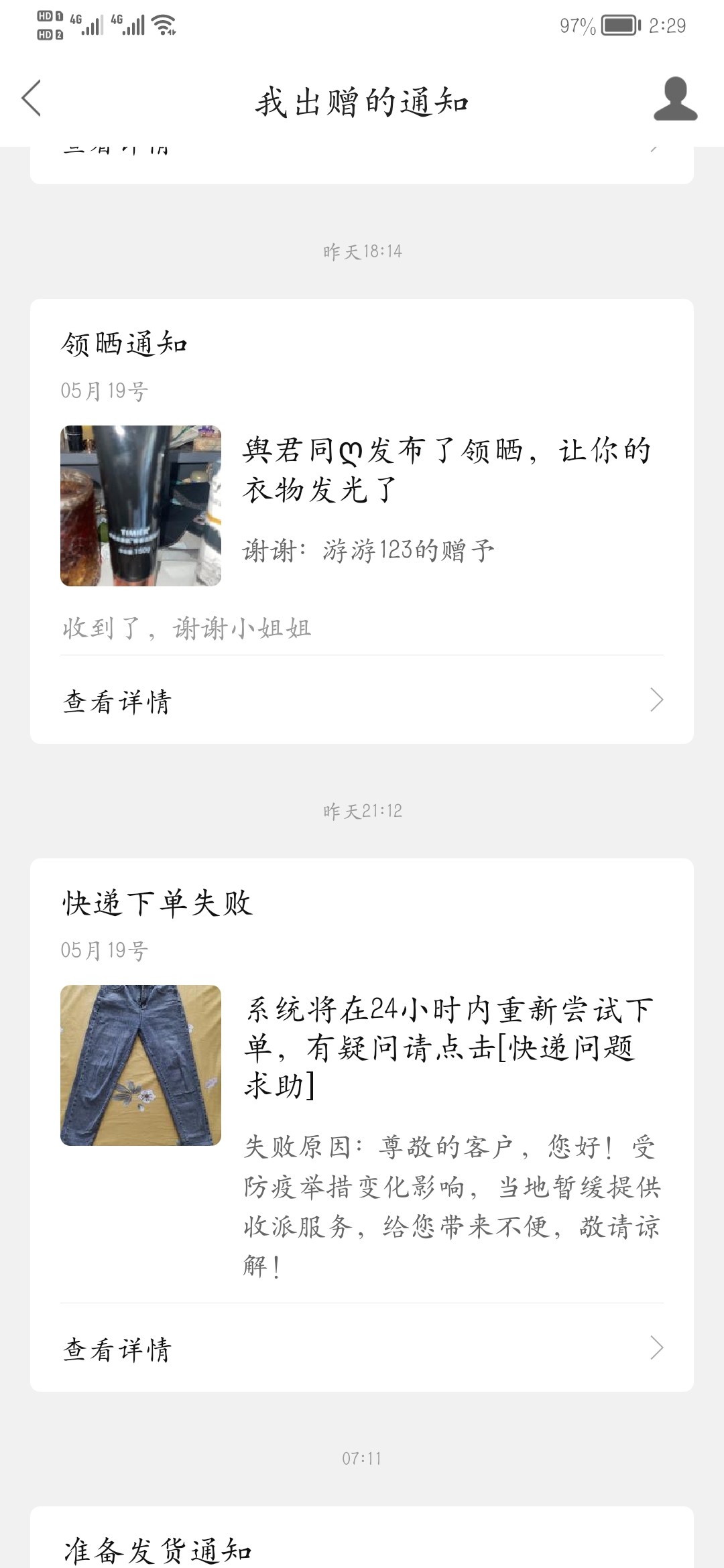The height and width of the screenshot is (1568, 724).
Task: Tap the black bottle photo in 领晒通知
Action: (141, 506)
